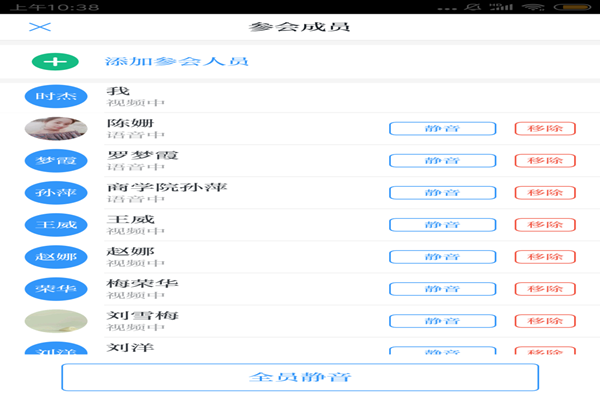This screenshot has height=400, width=600.
Task: Mute 梅荣华
Action: pos(442,289)
